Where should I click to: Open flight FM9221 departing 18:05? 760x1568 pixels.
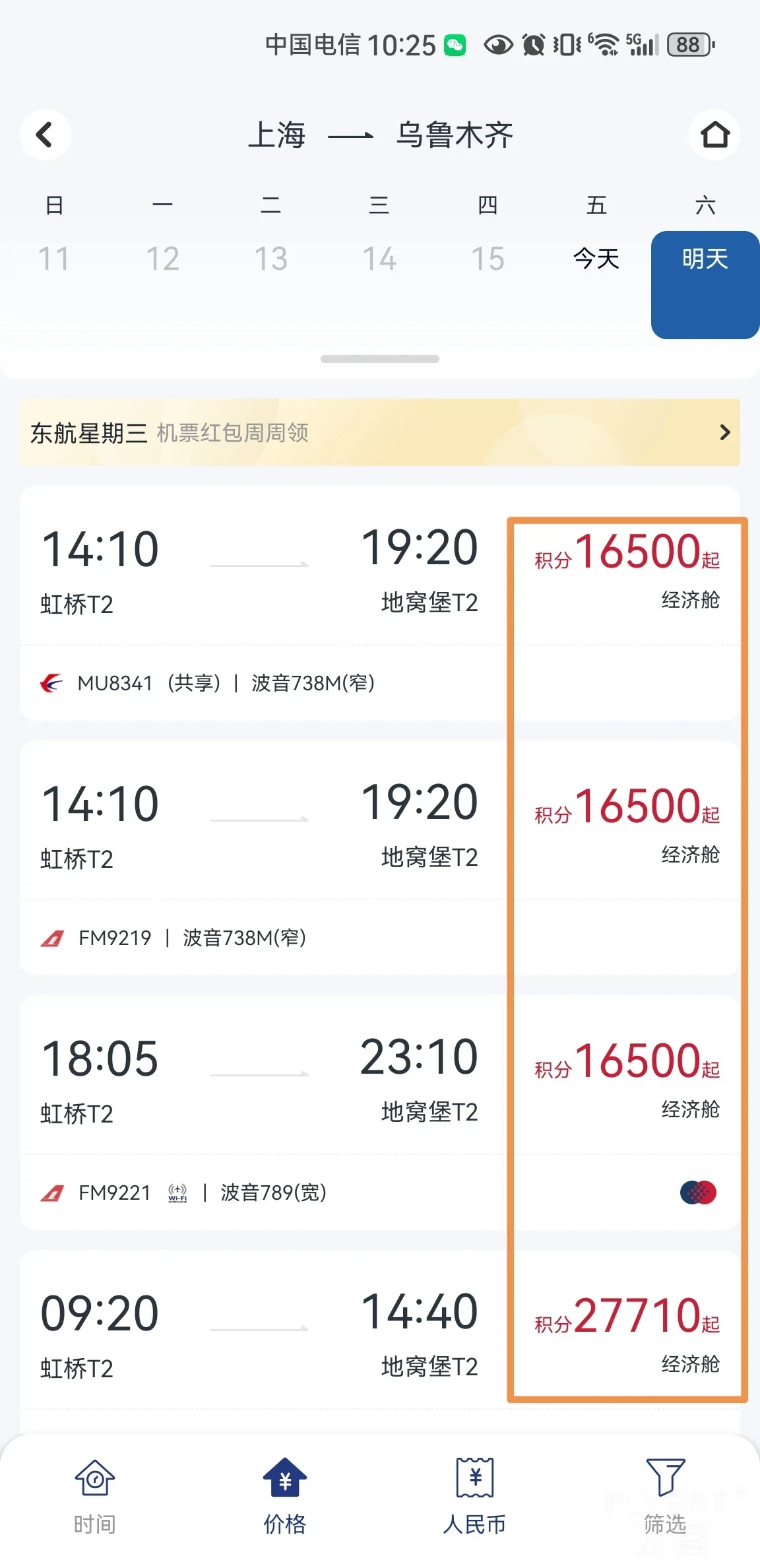(x=380, y=1113)
